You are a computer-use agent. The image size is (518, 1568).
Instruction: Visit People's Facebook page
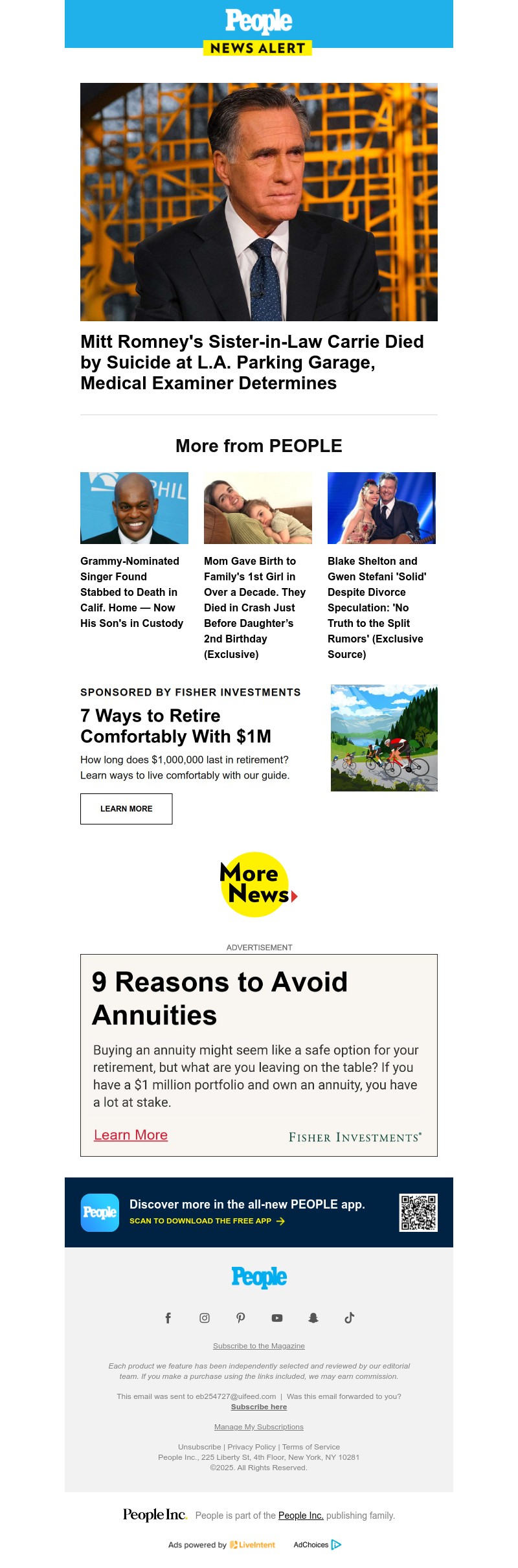(168, 1318)
